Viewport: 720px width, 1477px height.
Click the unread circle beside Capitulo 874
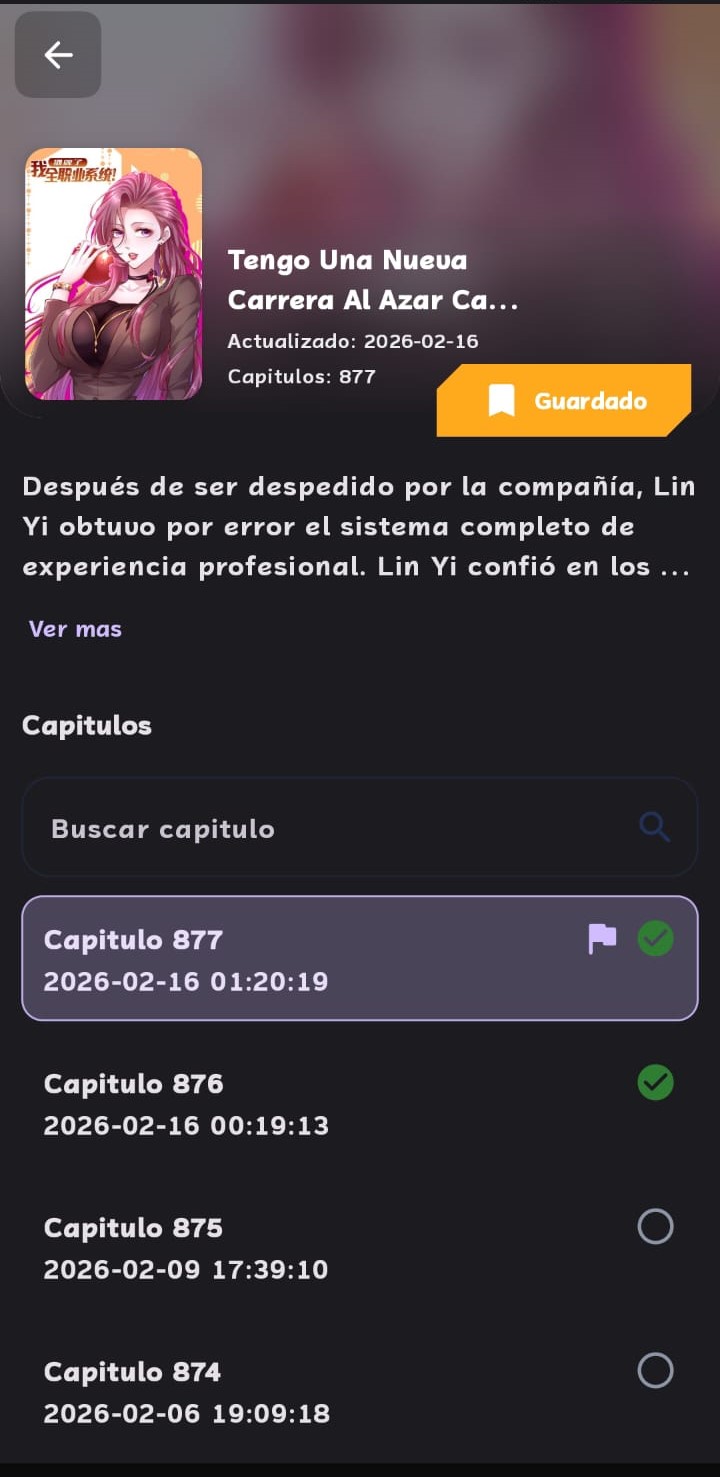click(655, 1370)
